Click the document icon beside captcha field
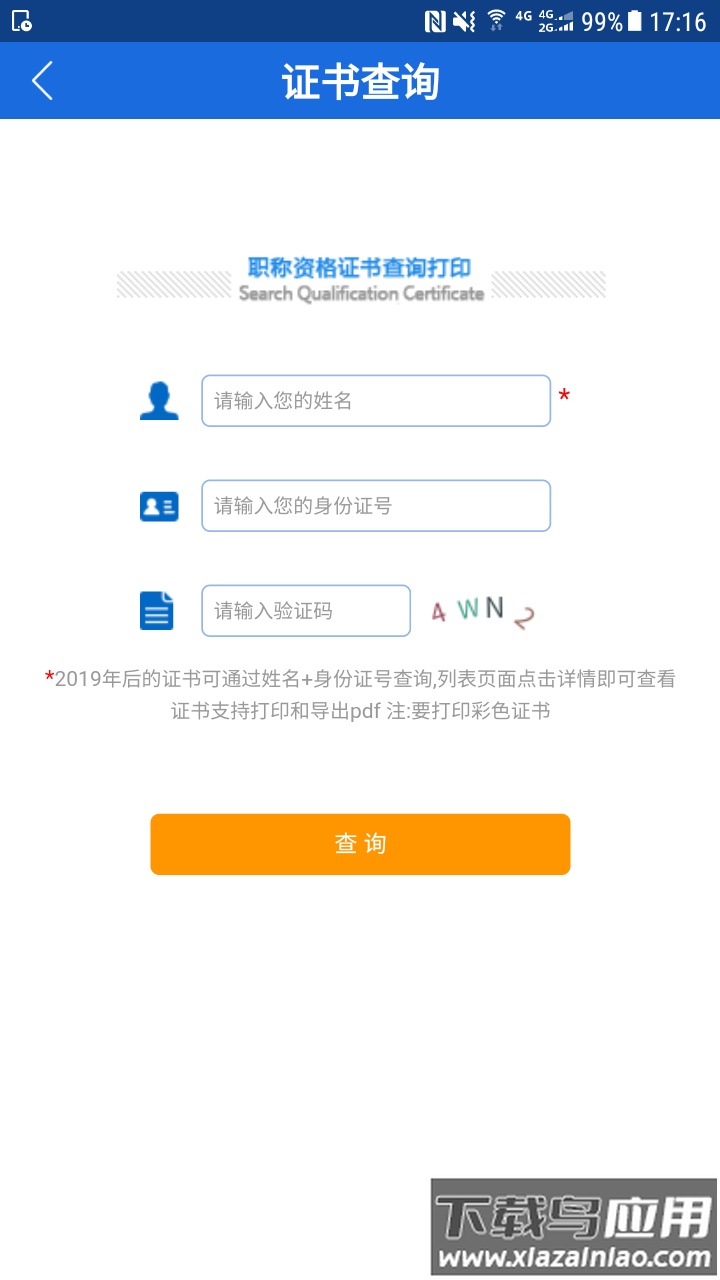Viewport: 720px width, 1280px height. 156,610
